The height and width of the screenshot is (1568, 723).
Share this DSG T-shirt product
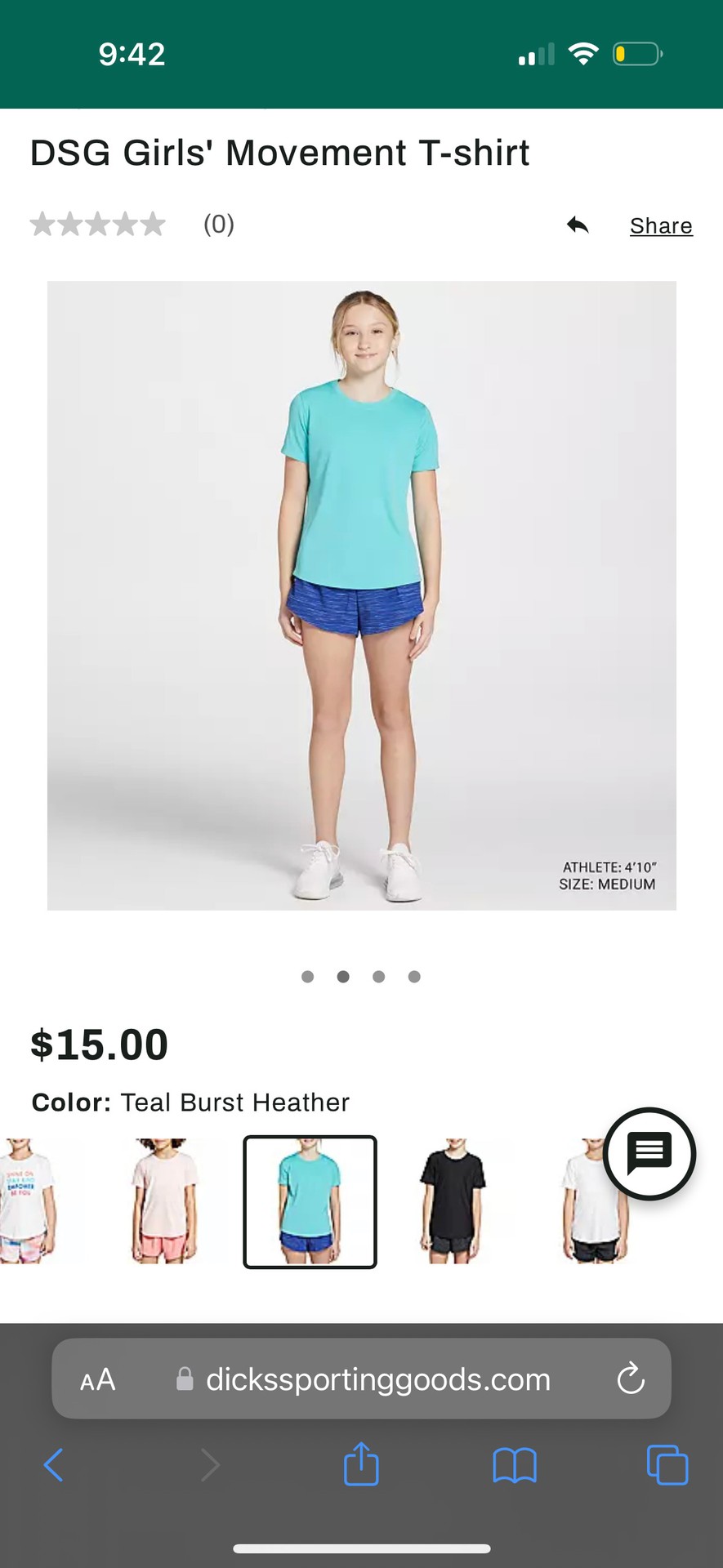tap(660, 225)
